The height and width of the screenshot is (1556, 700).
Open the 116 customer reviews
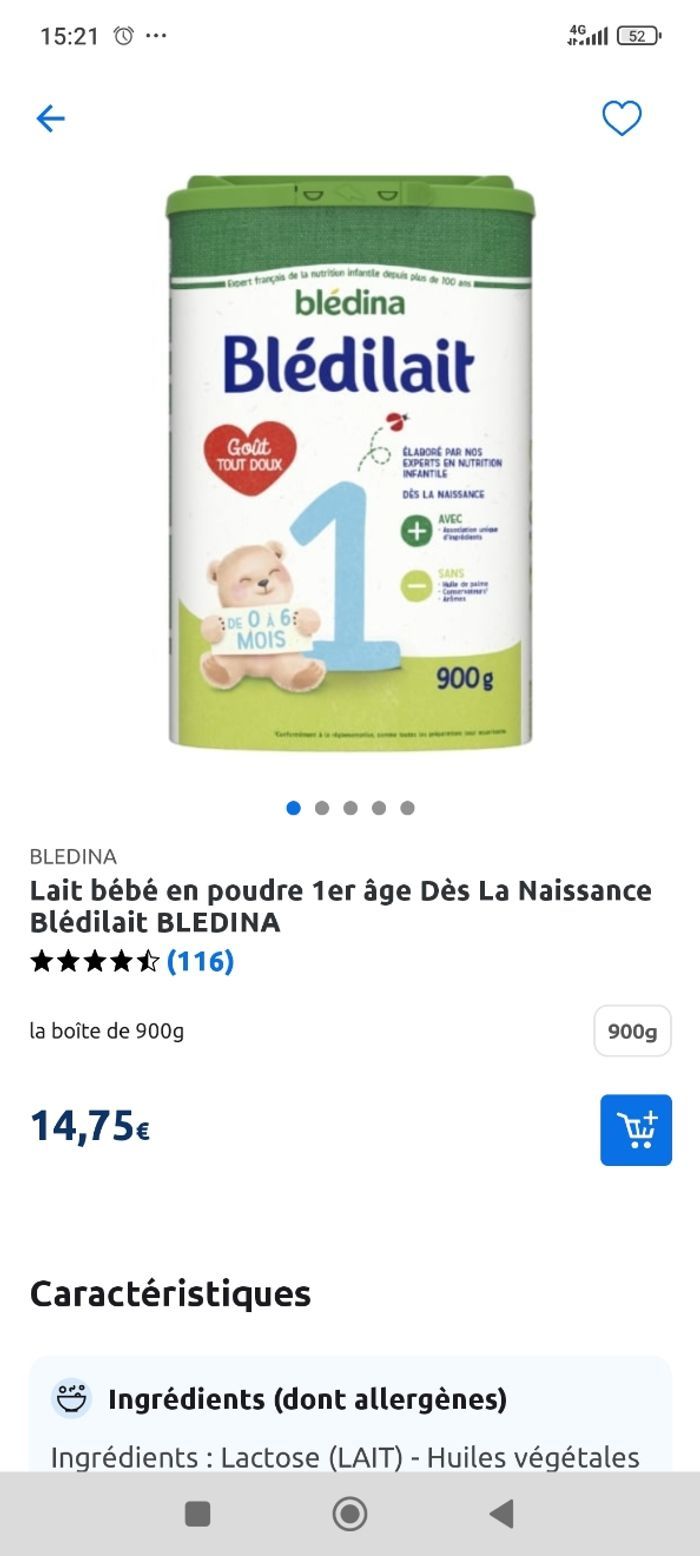(x=200, y=962)
